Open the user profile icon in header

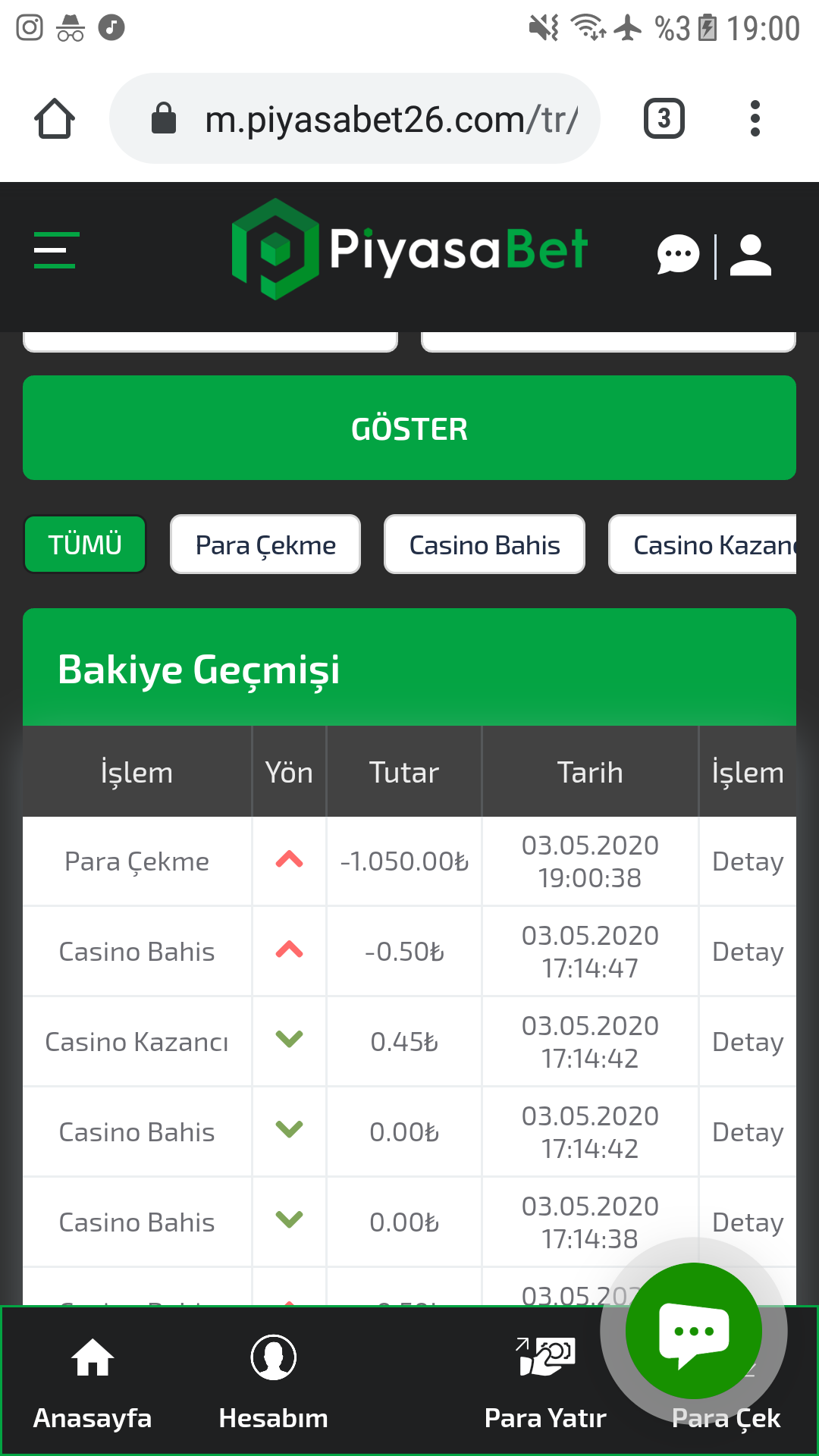(750, 256)
